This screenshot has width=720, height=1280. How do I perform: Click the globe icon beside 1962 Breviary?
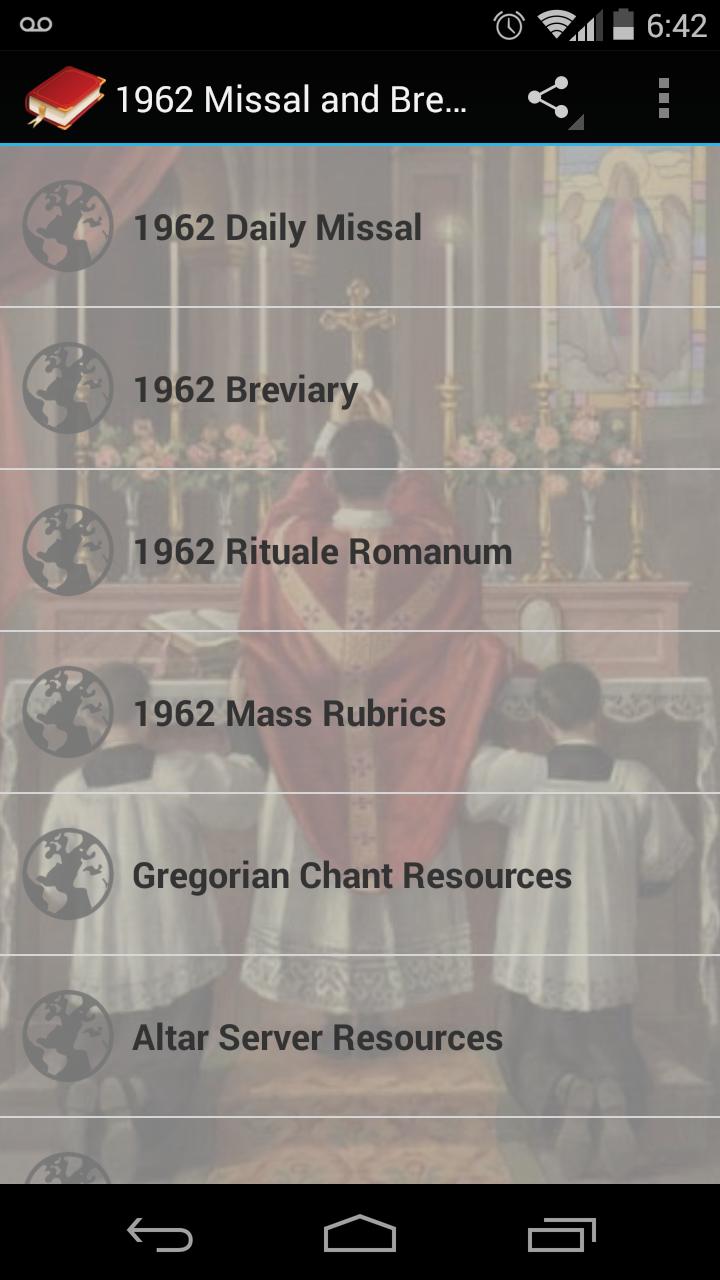(67, 389)
